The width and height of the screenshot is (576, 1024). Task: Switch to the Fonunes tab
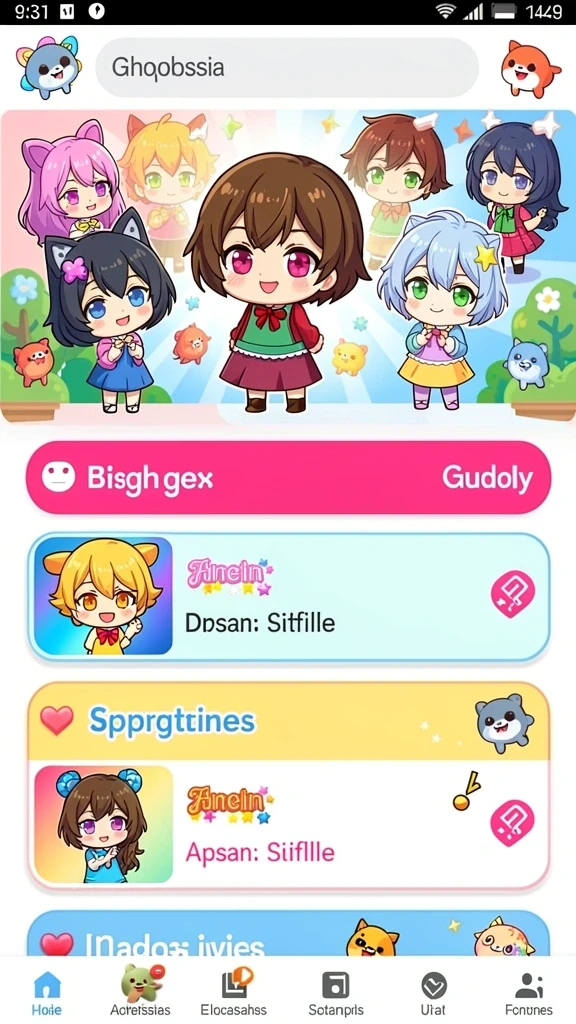pos(528,992)
